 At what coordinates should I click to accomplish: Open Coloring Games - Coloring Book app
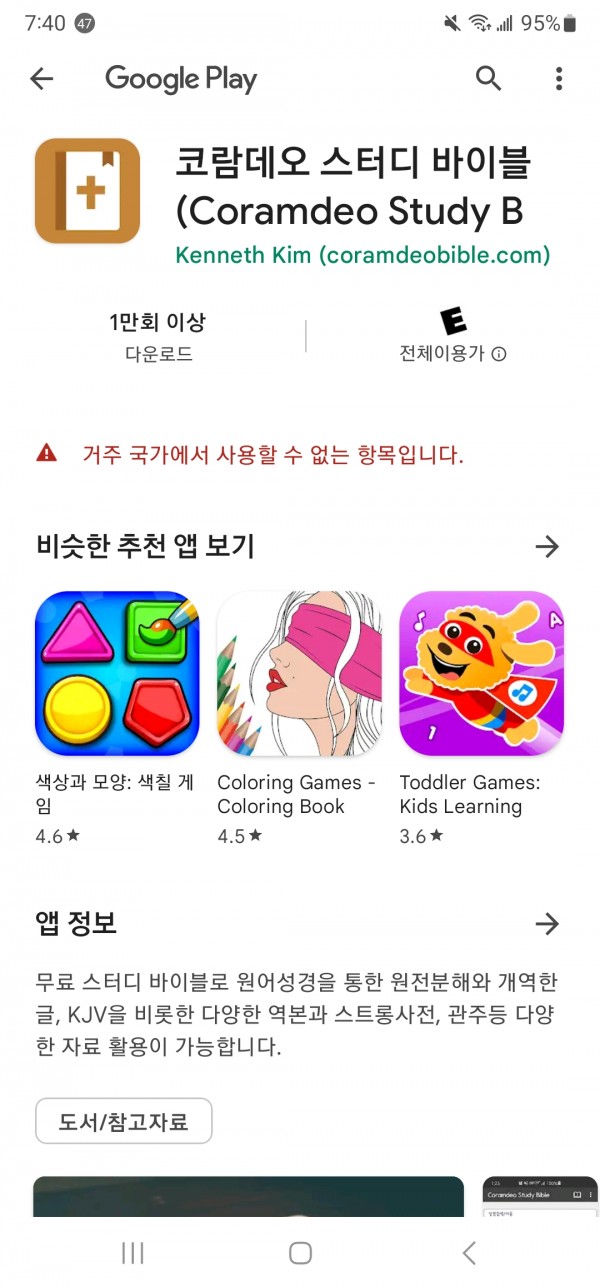coord(299,673)
